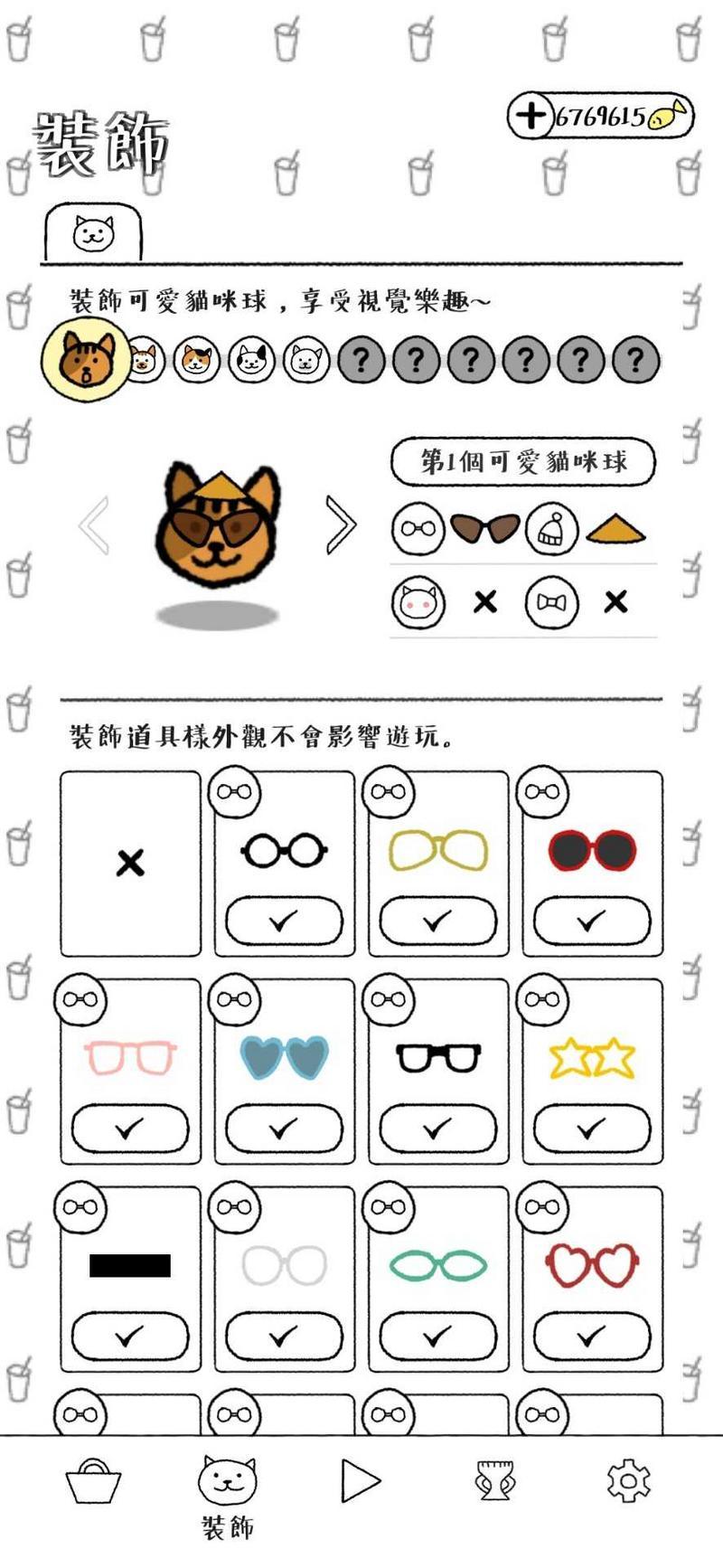Open the blush face accessory category
This screenshot has width=723, height=1568.
click(418, 602)
